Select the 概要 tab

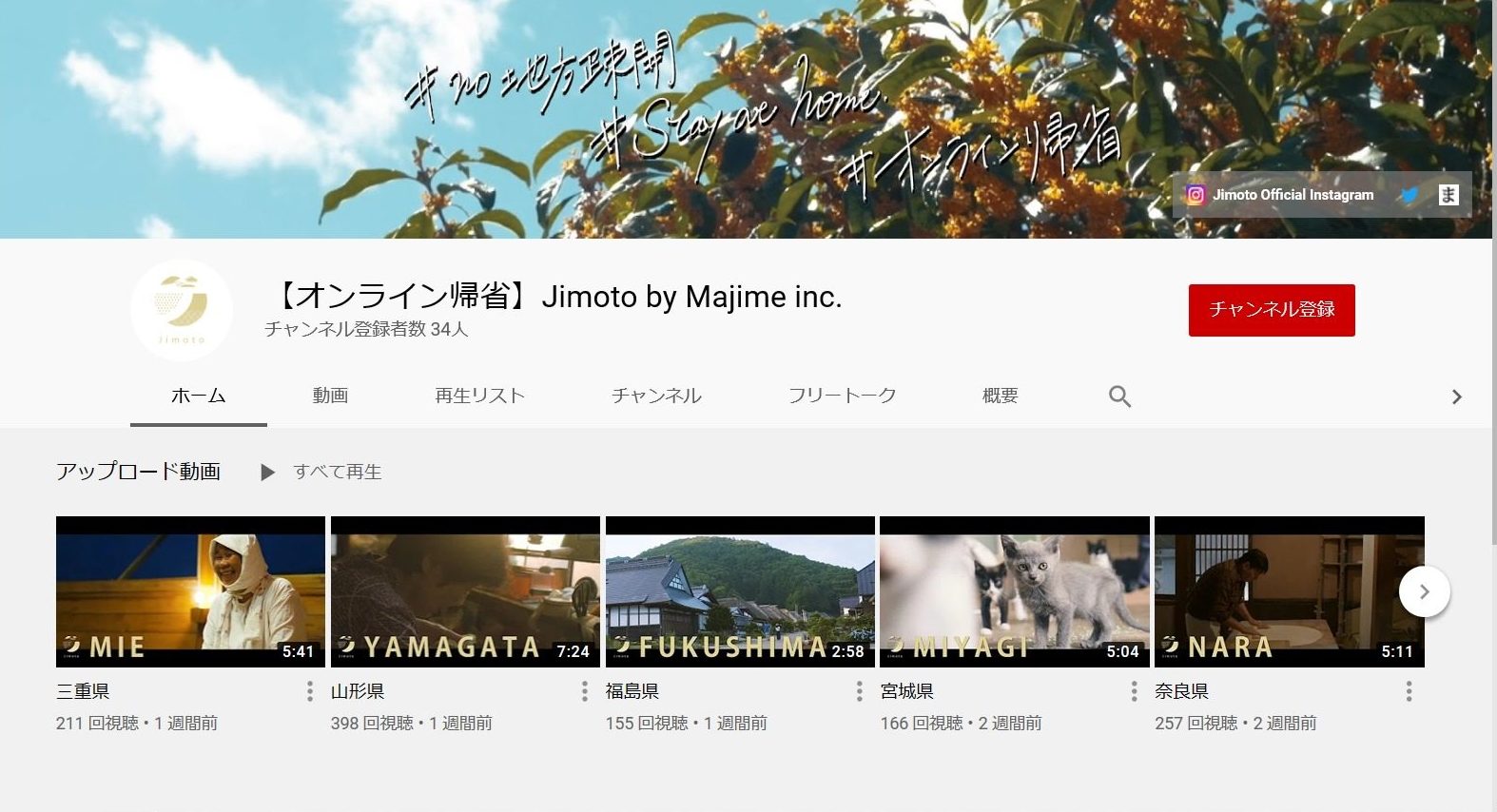pos(1000,396)
